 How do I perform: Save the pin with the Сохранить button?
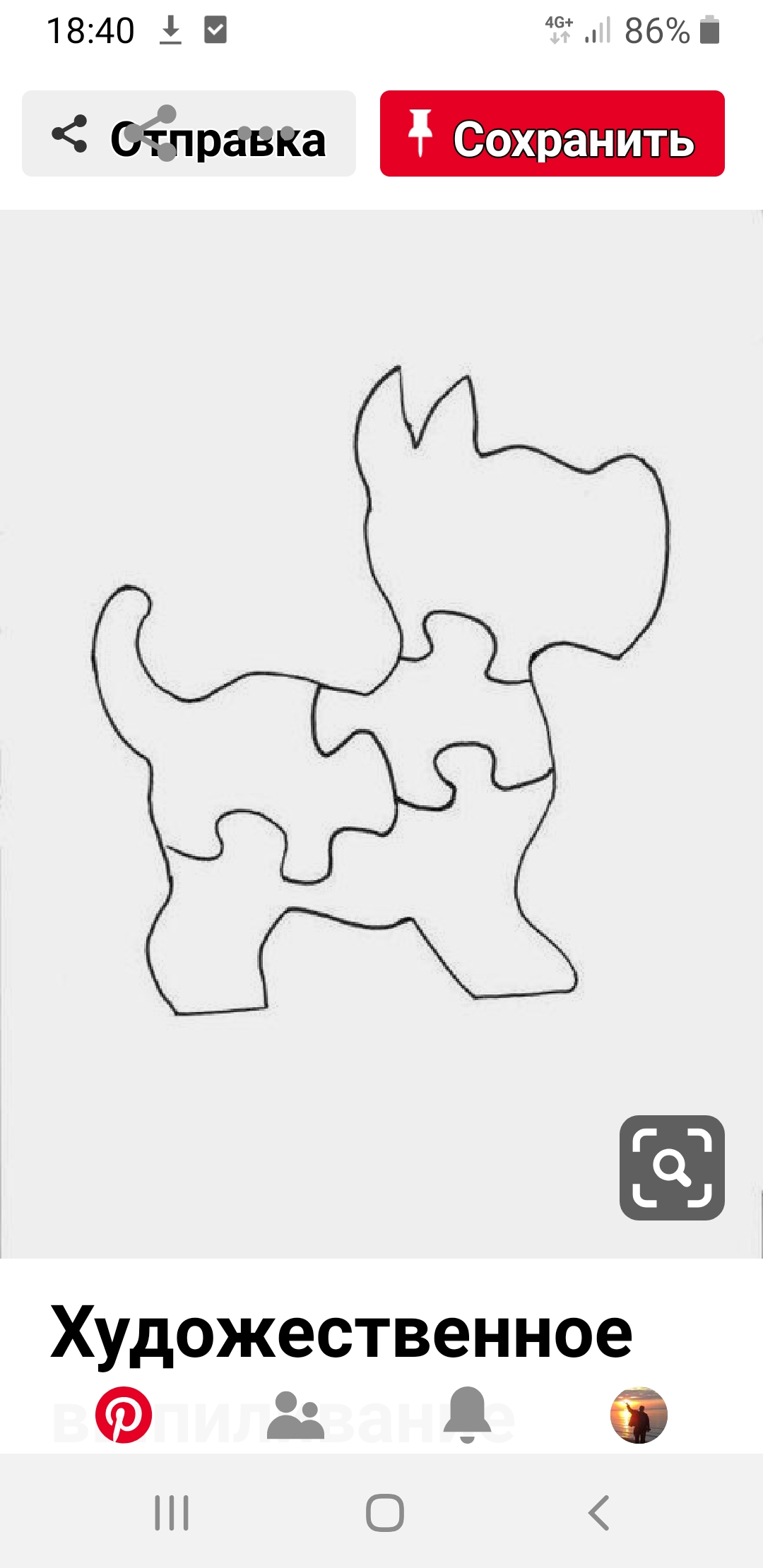552,133
